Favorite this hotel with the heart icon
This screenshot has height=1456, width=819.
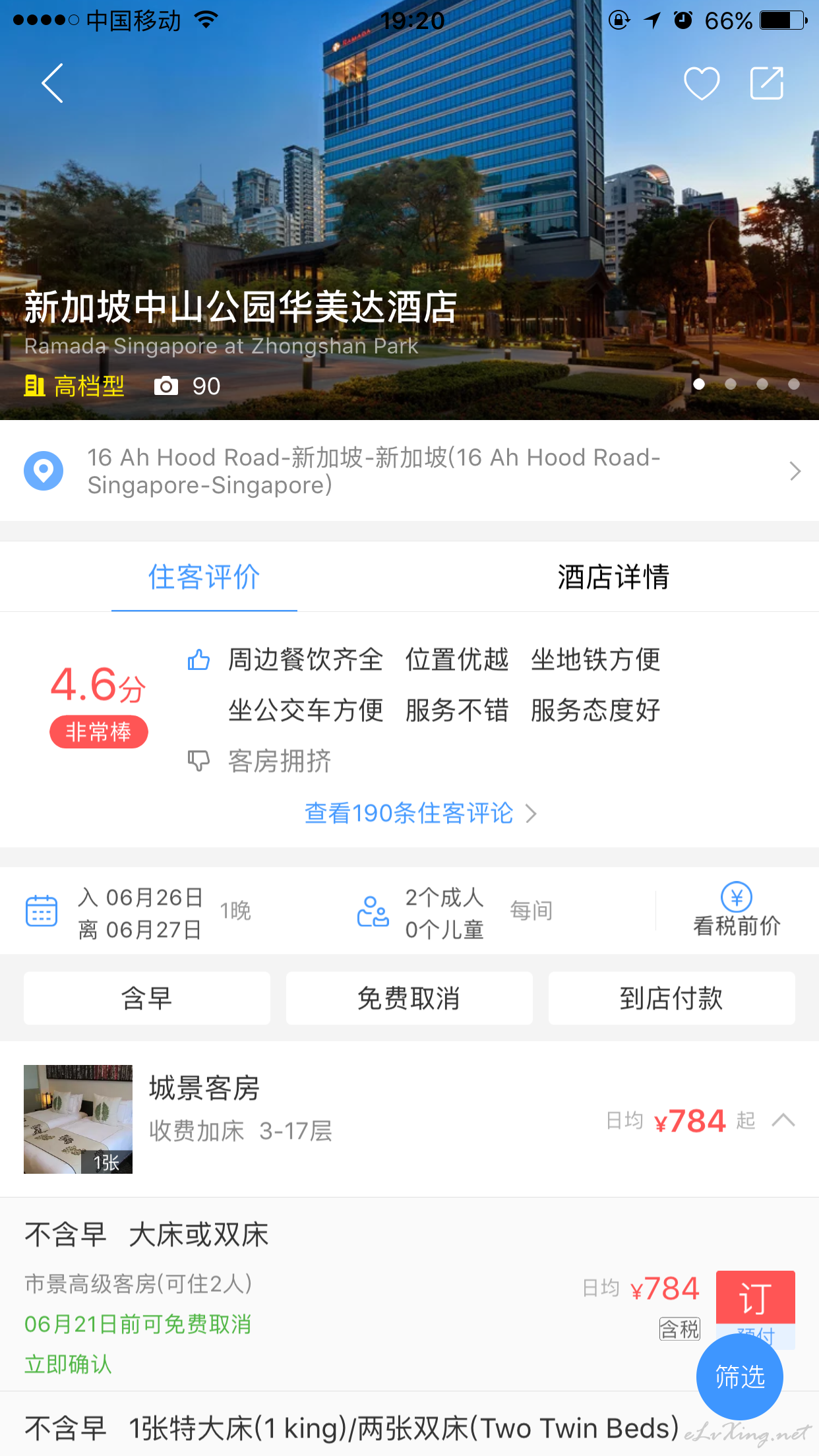tap(701, 84)
